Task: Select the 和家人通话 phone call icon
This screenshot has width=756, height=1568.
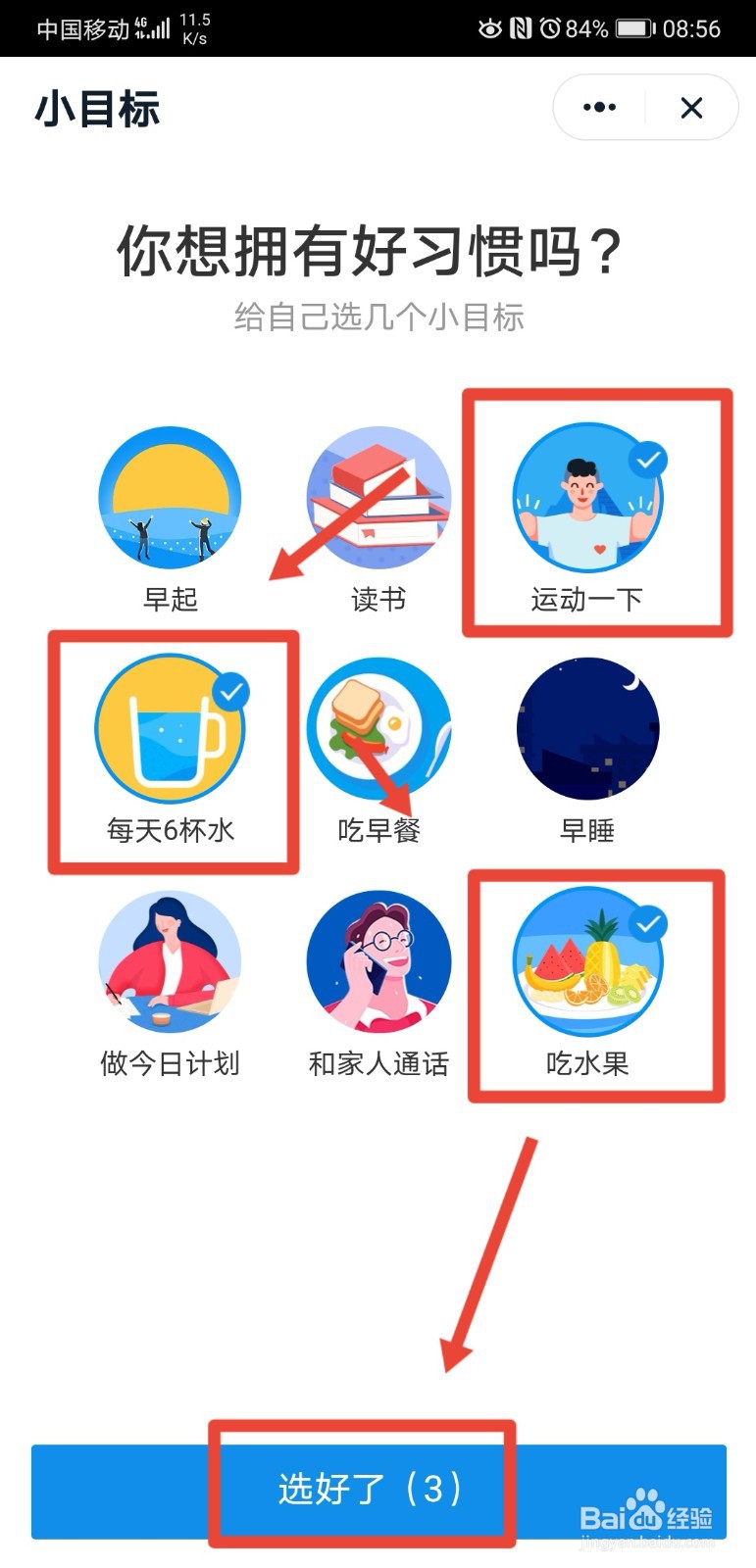Action: coord(380,961)
